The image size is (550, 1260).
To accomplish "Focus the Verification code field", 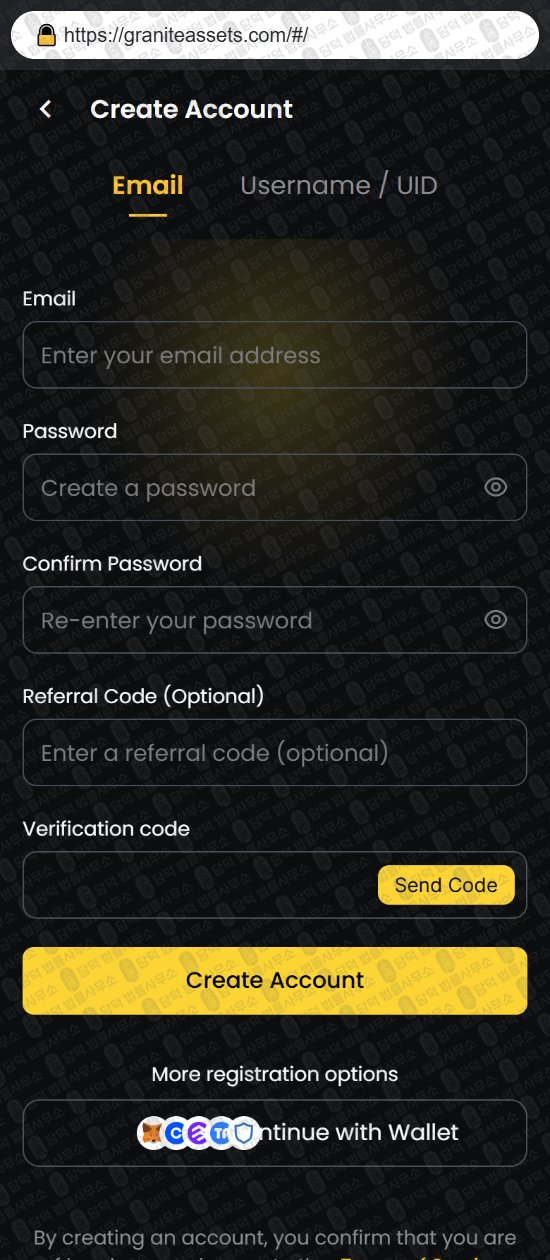I will tap(200, 885).
